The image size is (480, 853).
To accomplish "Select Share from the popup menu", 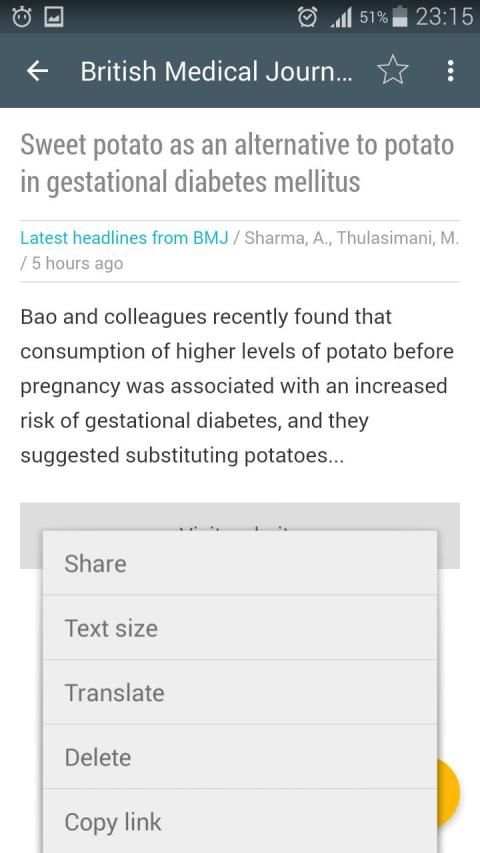I will (240, 563).
